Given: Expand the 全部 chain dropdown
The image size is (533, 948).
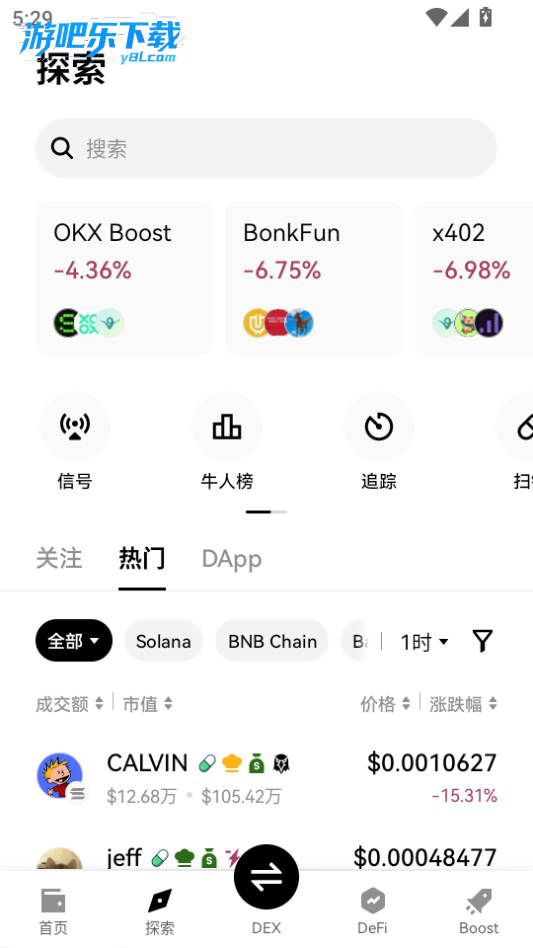Looking at the screenshot, I should 74,641.
